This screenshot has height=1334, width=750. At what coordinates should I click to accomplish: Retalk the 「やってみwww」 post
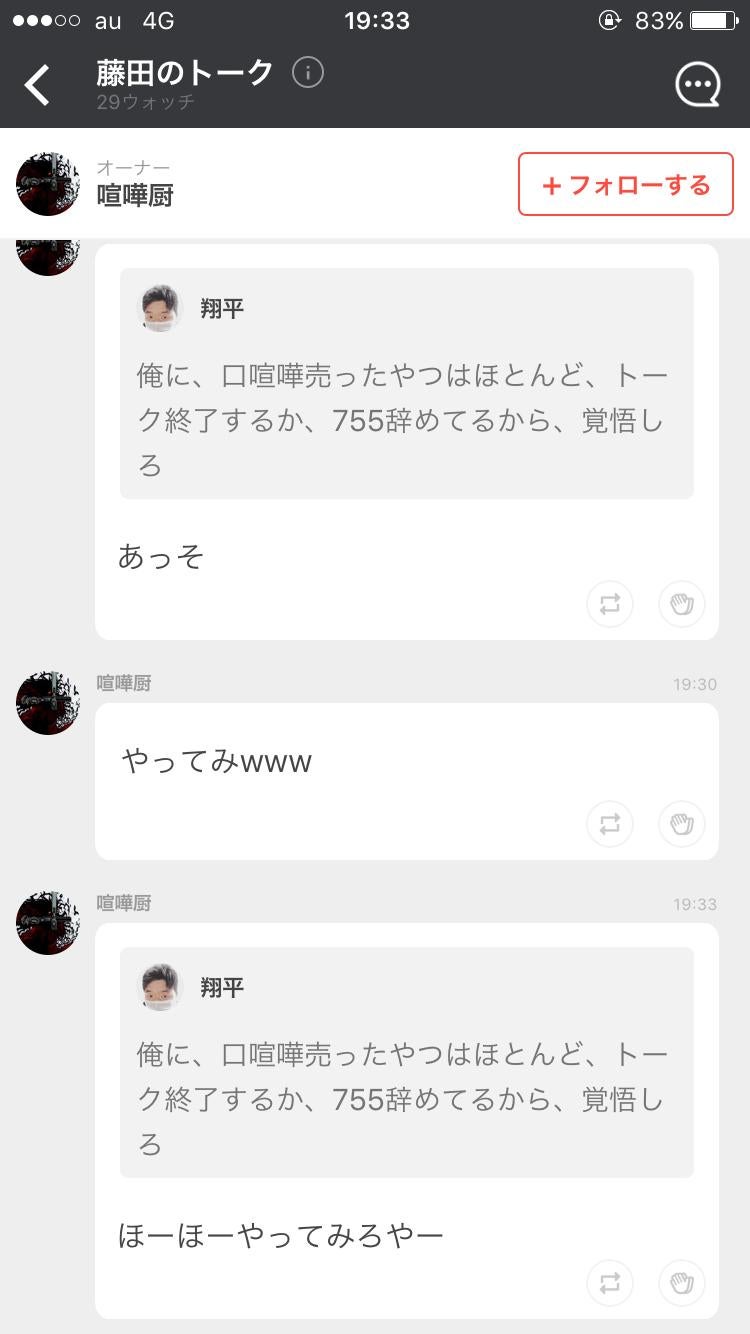click(610, 823)
